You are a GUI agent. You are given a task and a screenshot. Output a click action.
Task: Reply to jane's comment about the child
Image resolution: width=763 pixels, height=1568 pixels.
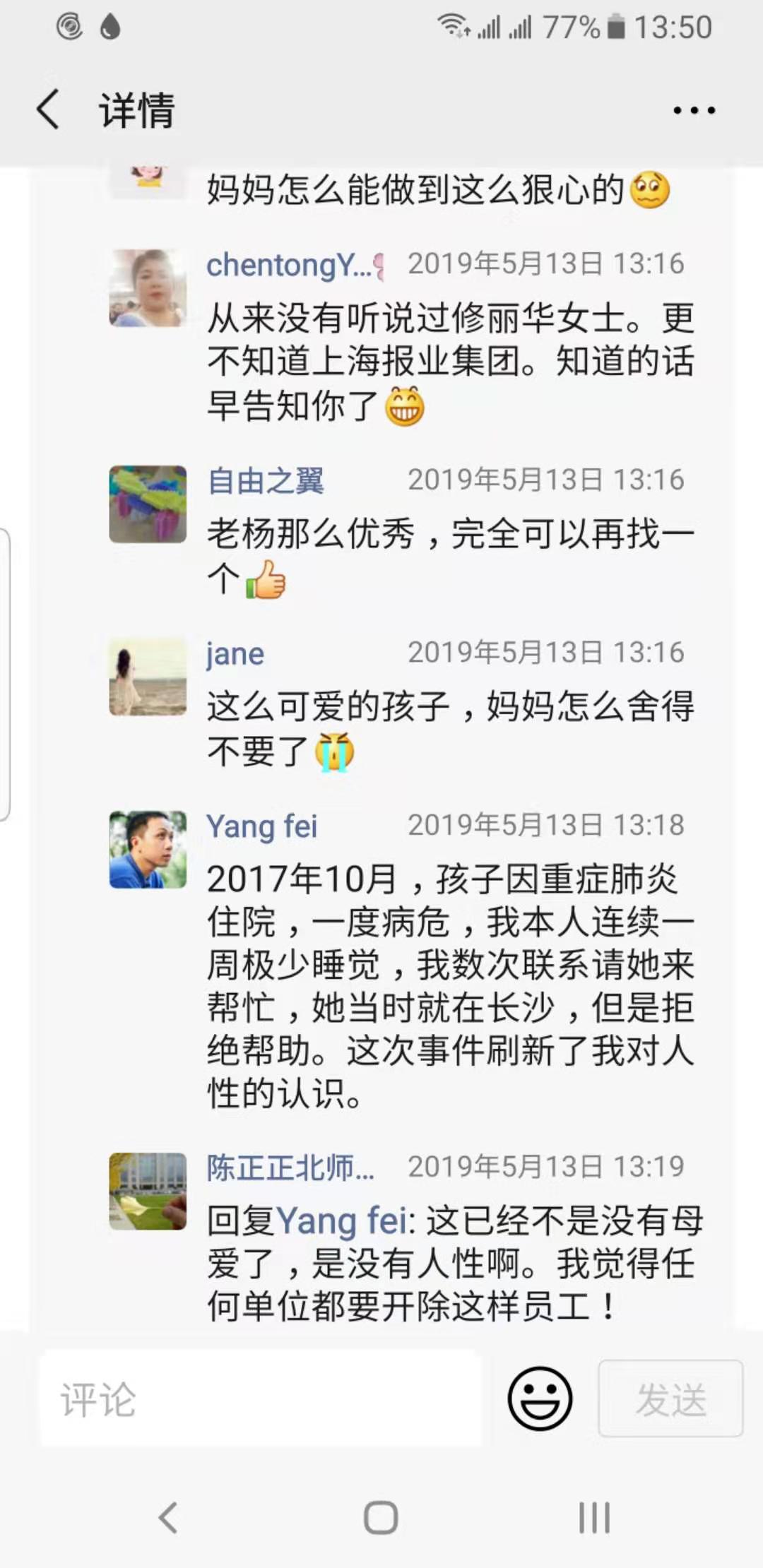coord(451,728)
